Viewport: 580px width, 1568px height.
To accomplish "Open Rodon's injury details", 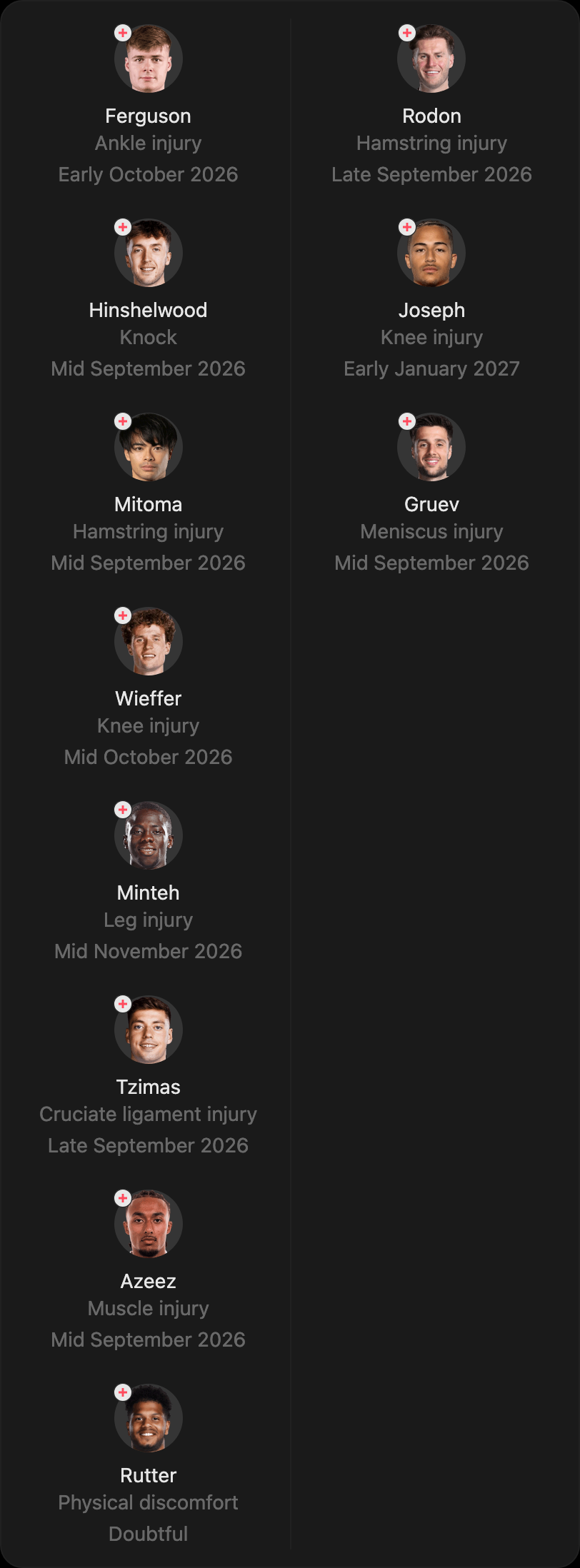I will (x=431, y=105).
